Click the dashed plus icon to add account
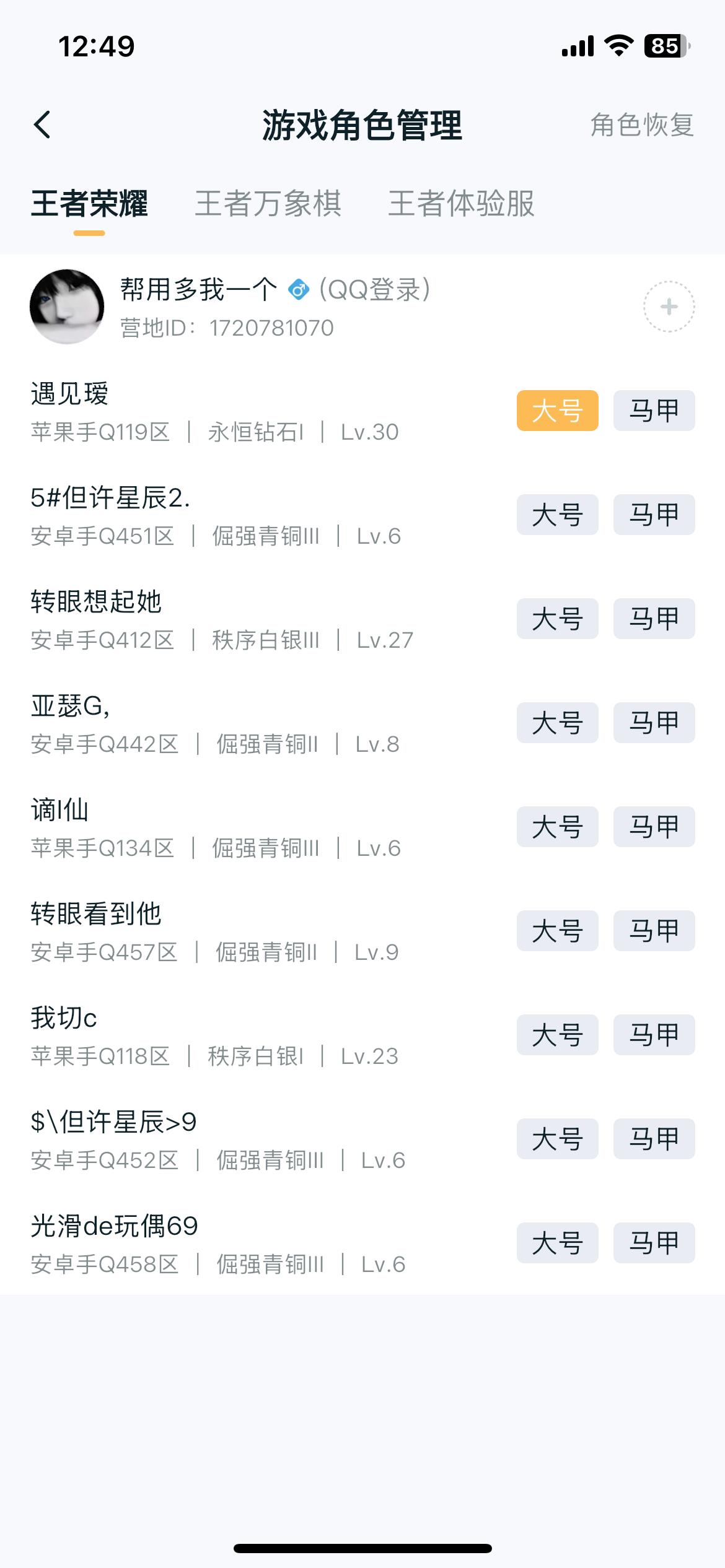 click(668, 307)
